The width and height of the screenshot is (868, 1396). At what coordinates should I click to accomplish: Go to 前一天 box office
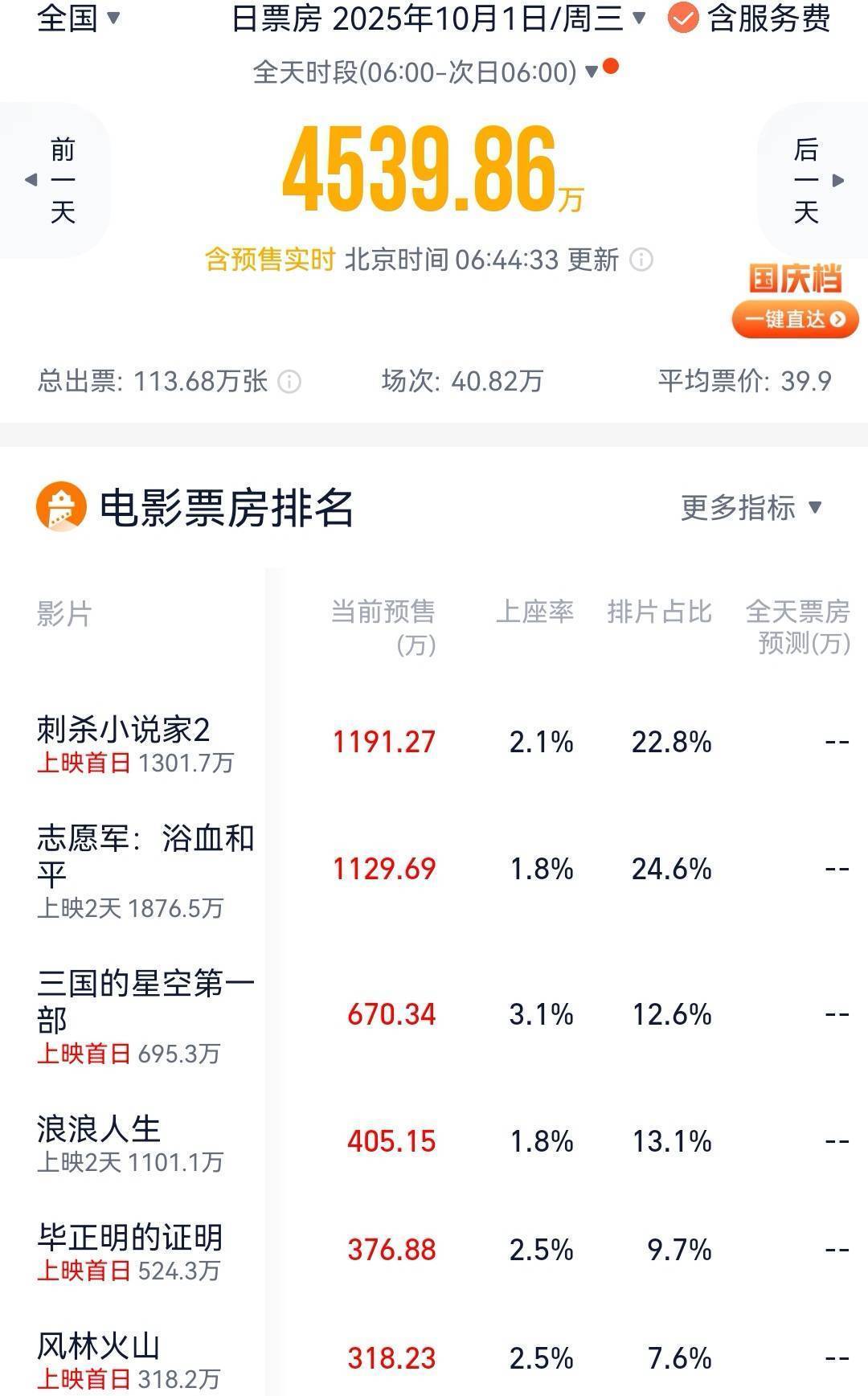(55, 180)
